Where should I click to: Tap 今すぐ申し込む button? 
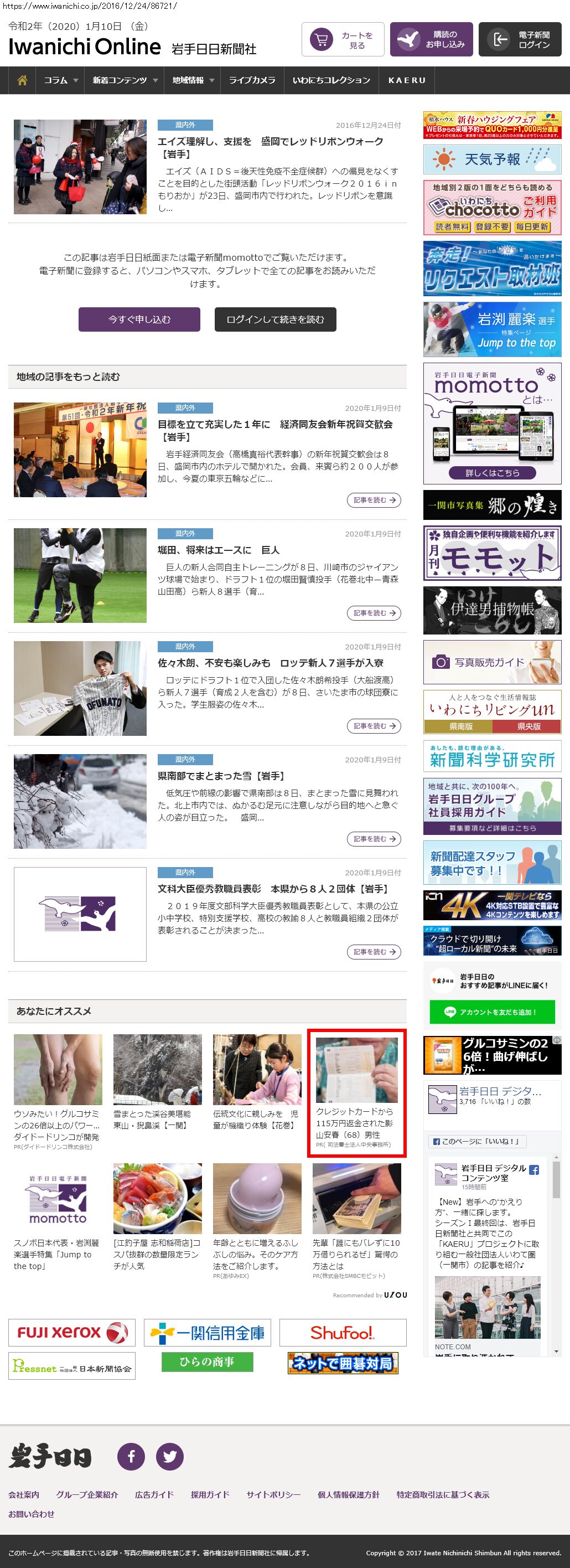point(139,319)
